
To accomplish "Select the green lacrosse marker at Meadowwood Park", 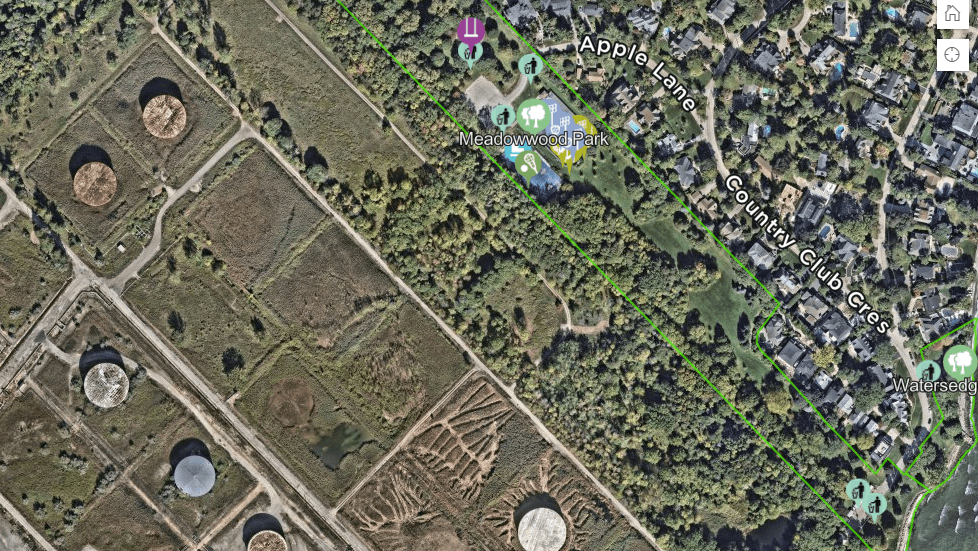I will point(529,163).
